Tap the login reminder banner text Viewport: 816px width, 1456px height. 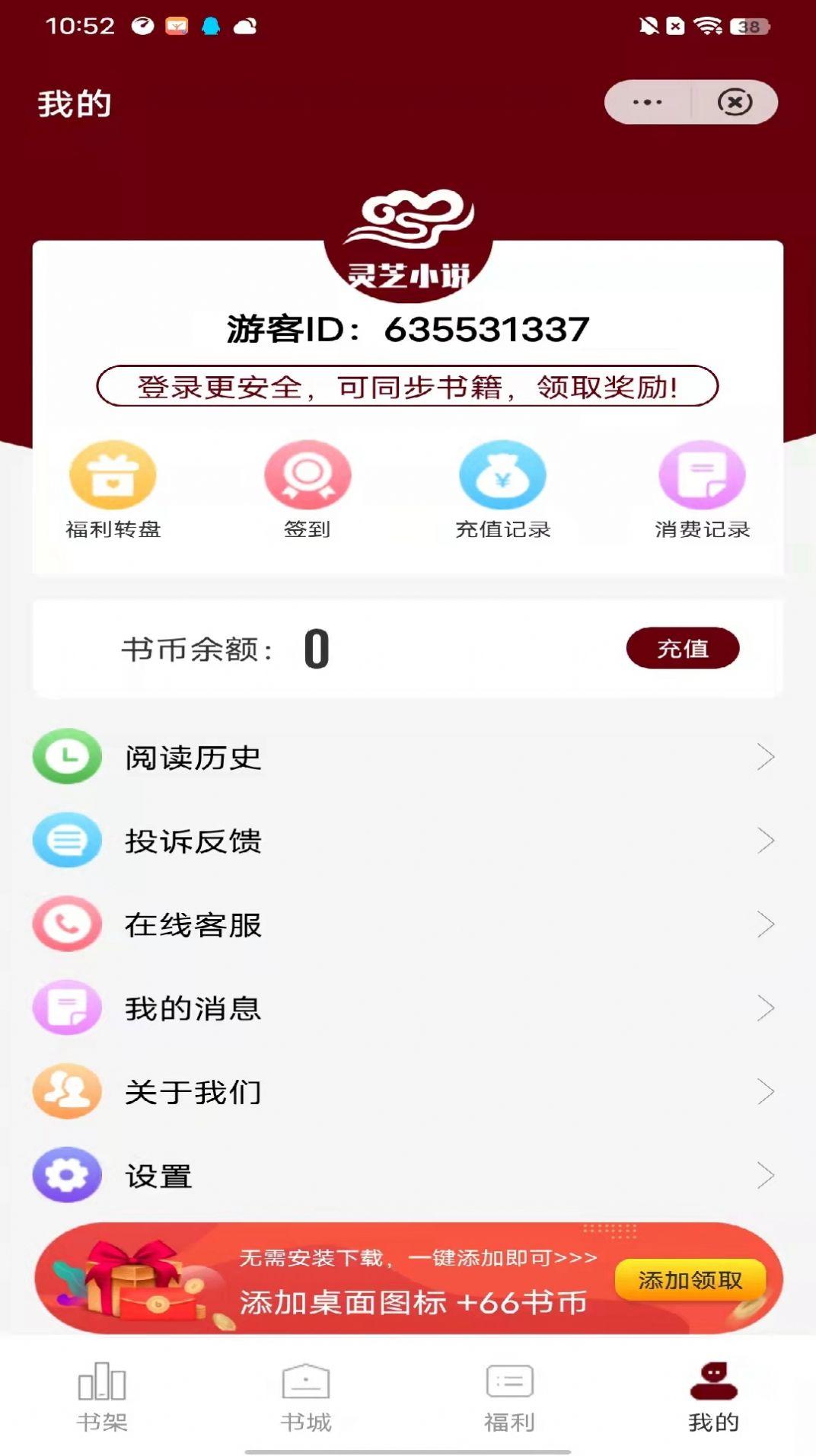[408, 387]
